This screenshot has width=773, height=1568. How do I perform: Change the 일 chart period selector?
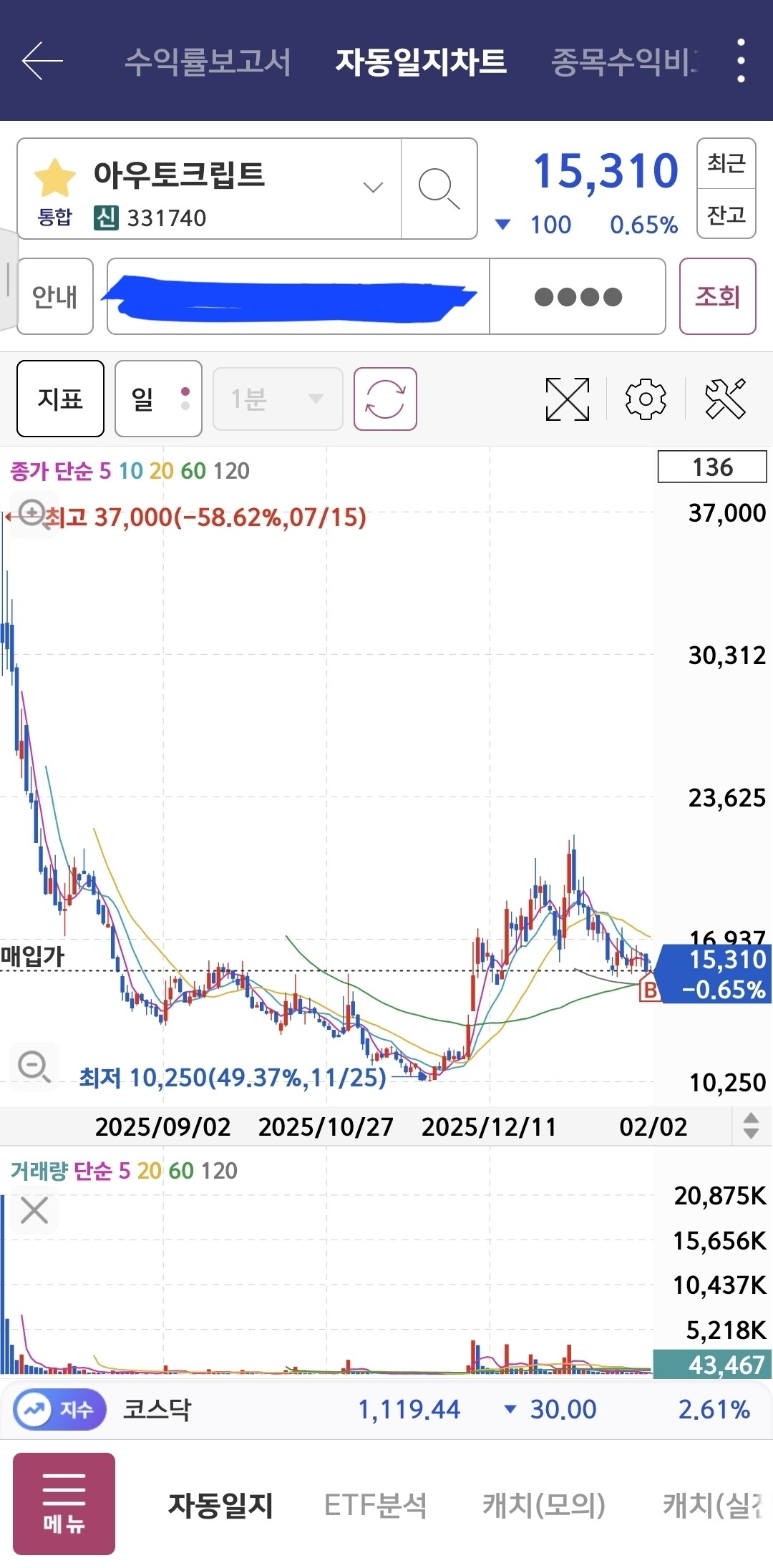coord(158,399)
